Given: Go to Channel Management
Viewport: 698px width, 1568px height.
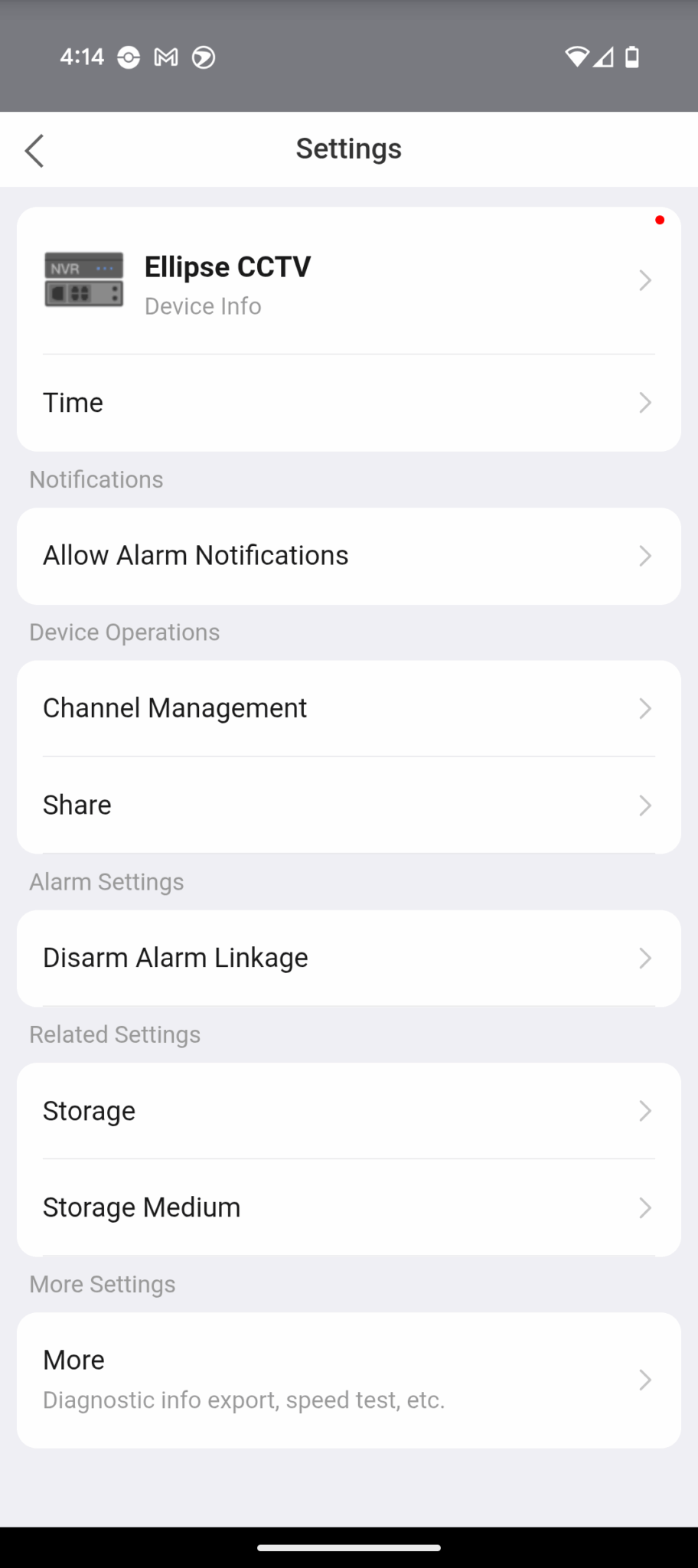Looking at the screenshot, I should (348, 708).
